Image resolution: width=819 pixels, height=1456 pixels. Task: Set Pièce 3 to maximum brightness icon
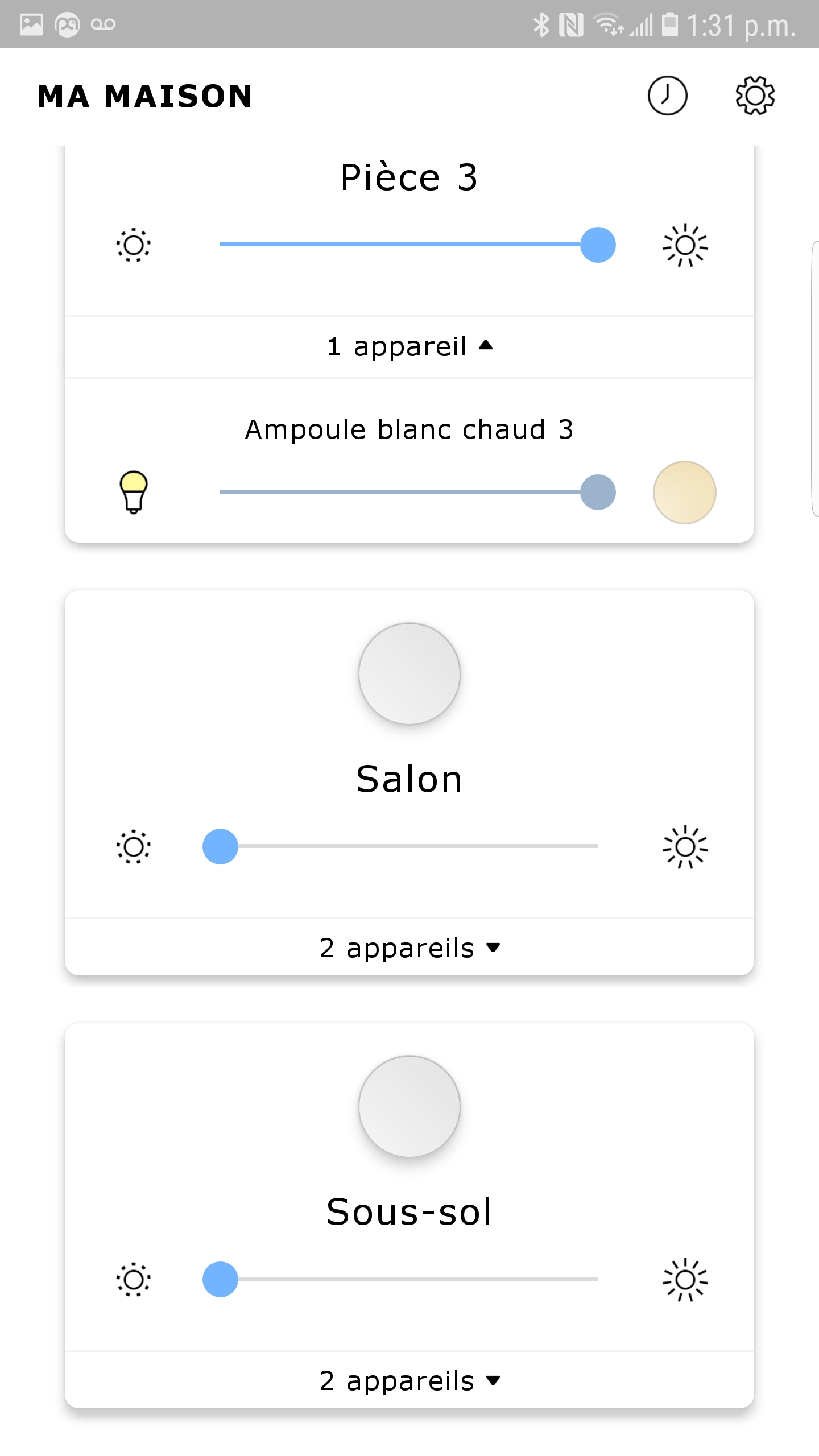tap(685, 245)
